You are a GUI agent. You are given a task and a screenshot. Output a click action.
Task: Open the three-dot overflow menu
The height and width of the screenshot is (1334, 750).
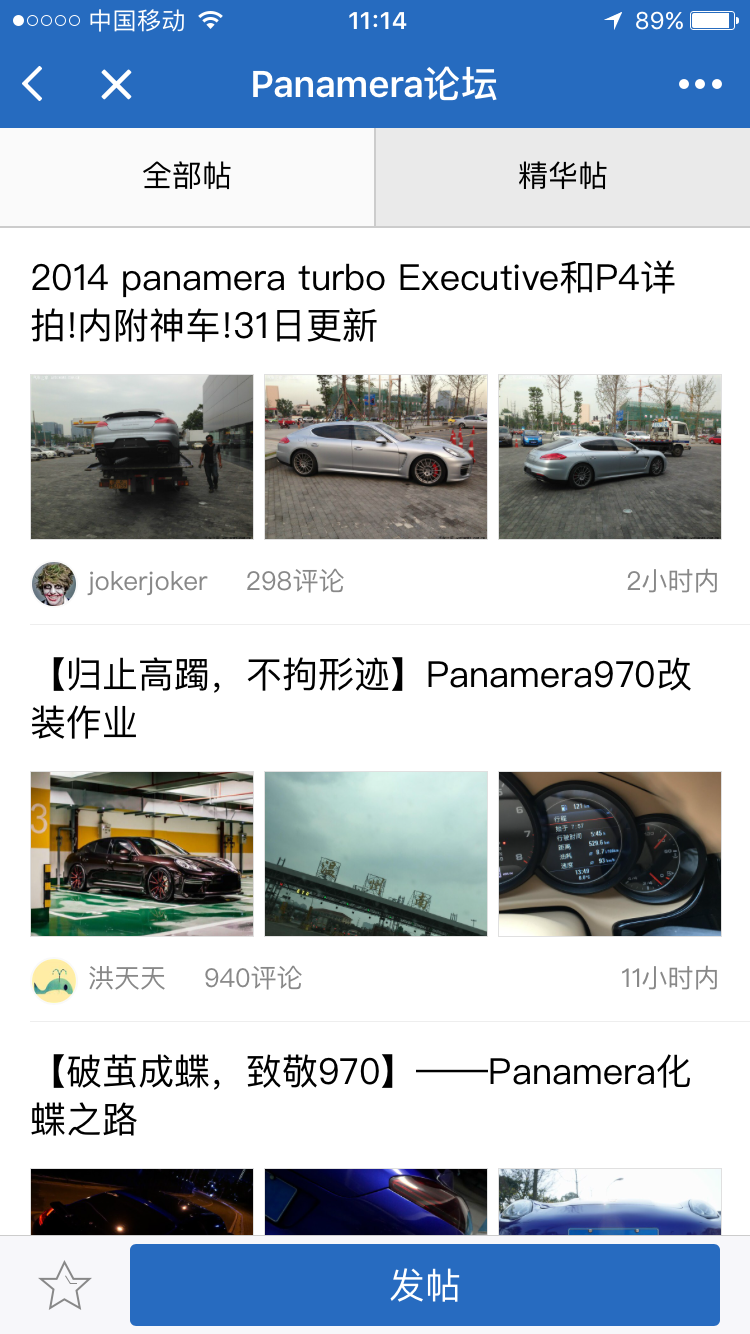click(x=700, y=84)
